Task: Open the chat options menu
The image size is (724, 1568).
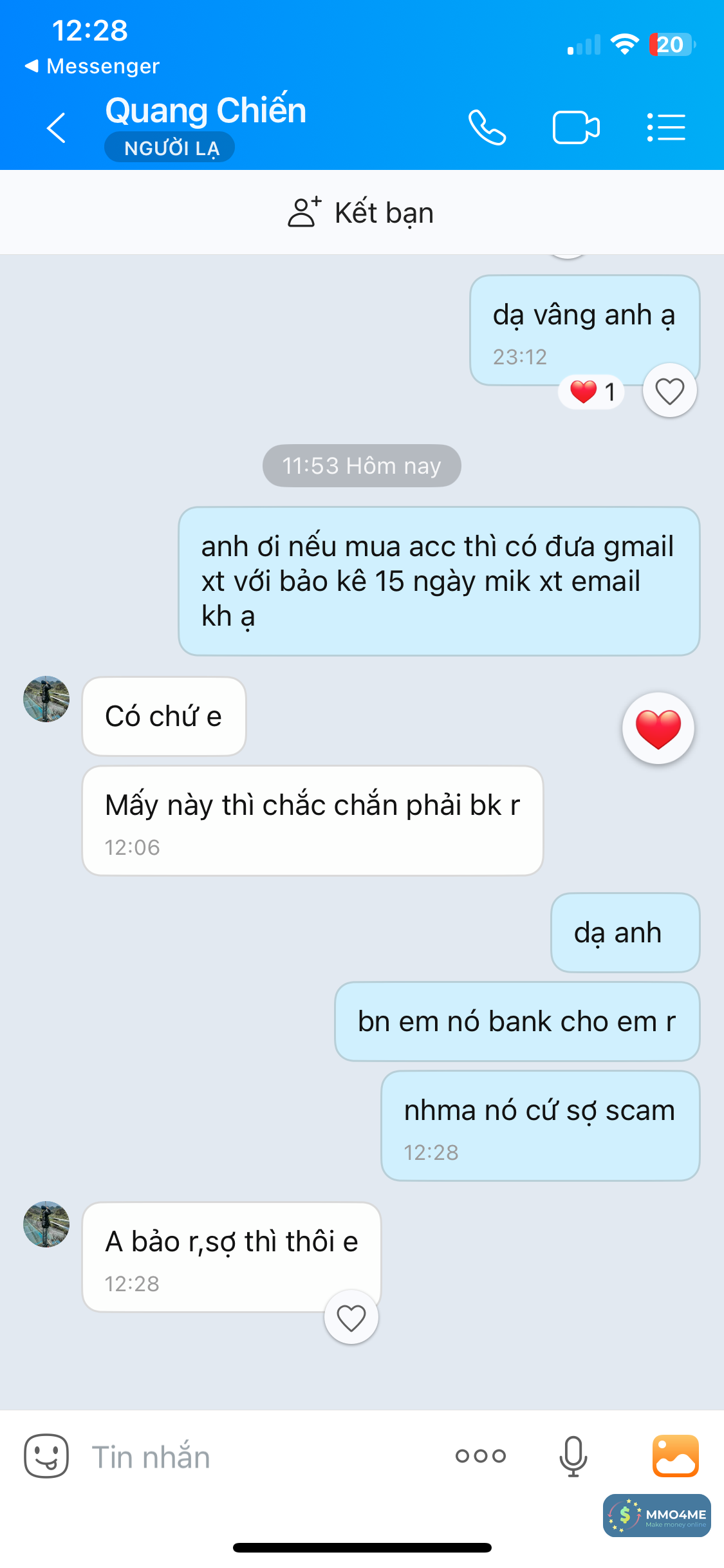Action: pos(666,127)
